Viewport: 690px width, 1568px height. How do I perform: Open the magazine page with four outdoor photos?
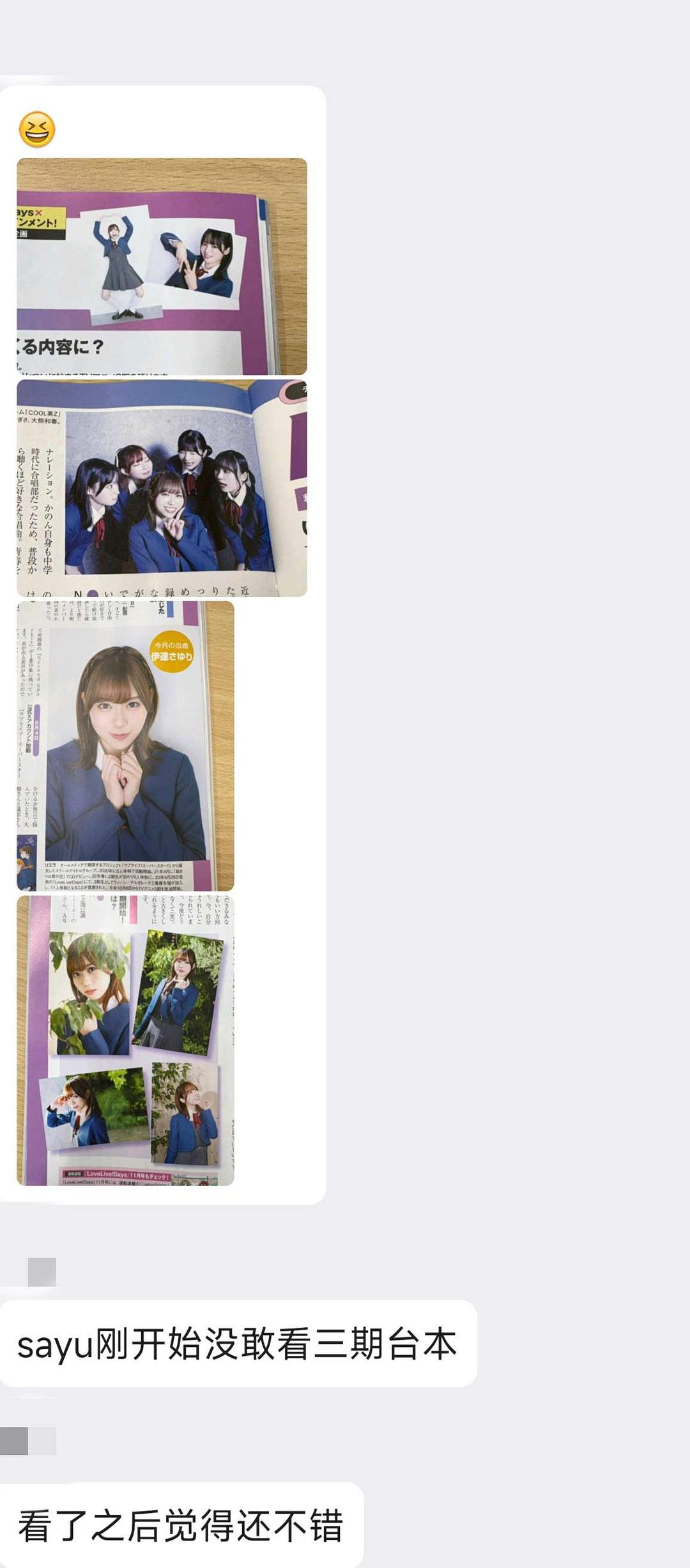[125, 1040]
